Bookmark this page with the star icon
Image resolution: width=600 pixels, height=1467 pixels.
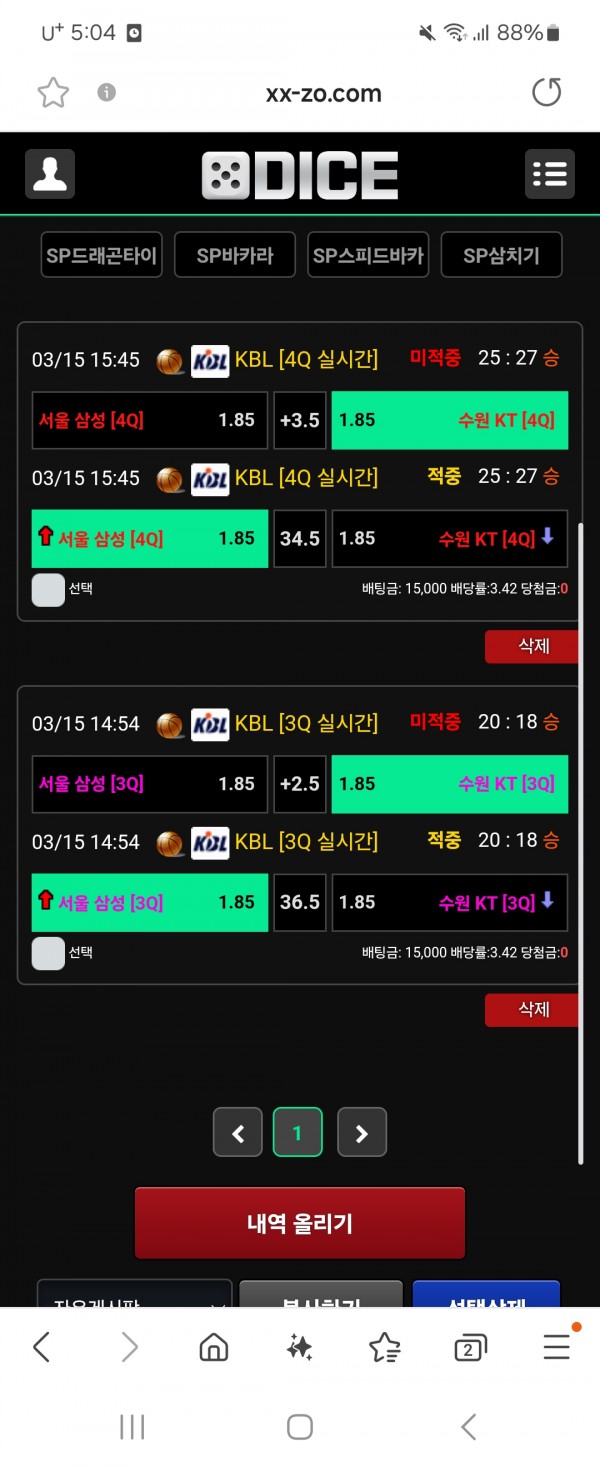tap(53, 93)
